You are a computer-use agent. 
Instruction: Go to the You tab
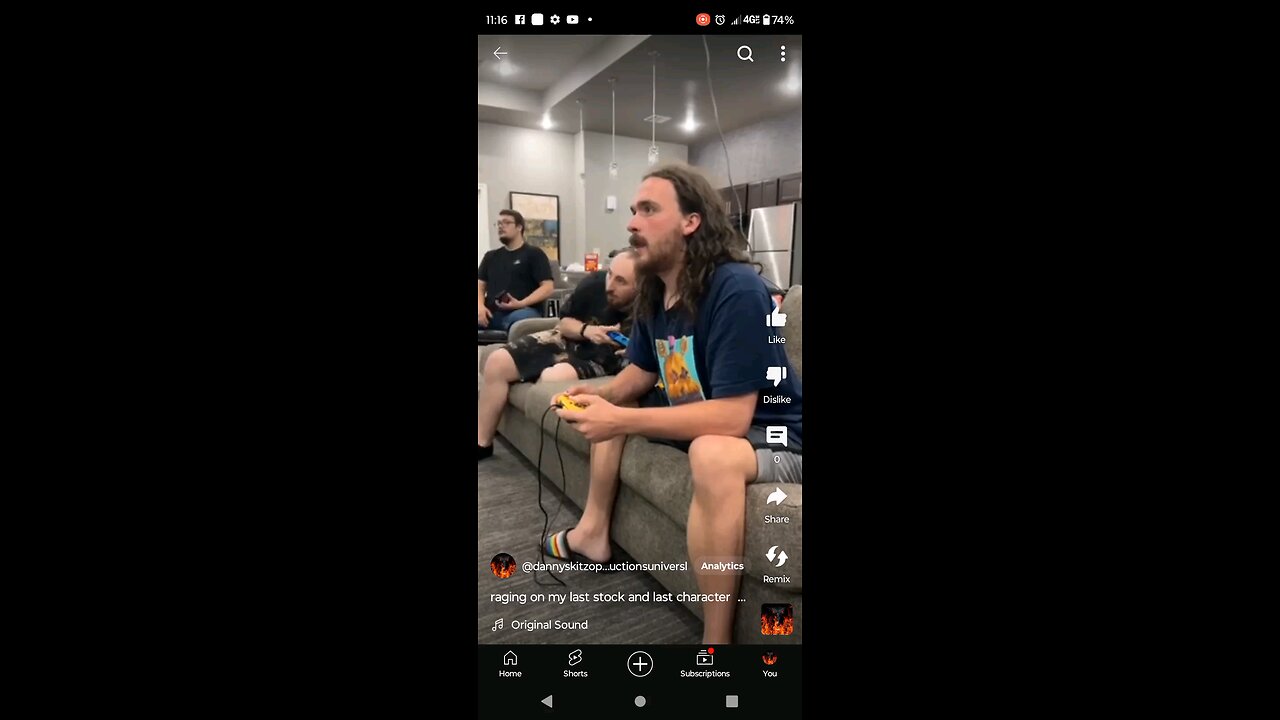point(769,663)
